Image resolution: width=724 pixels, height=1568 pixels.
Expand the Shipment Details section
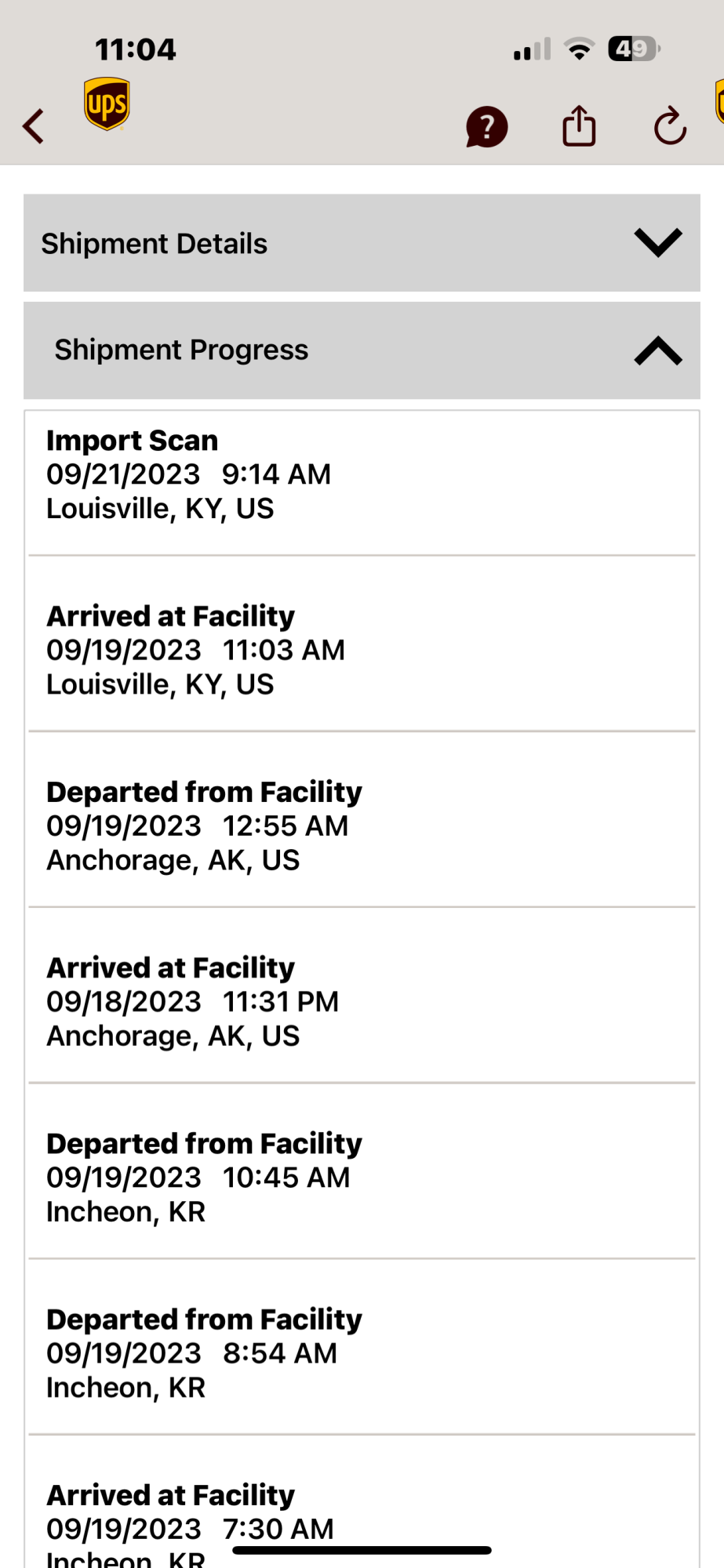pos(657,243)
